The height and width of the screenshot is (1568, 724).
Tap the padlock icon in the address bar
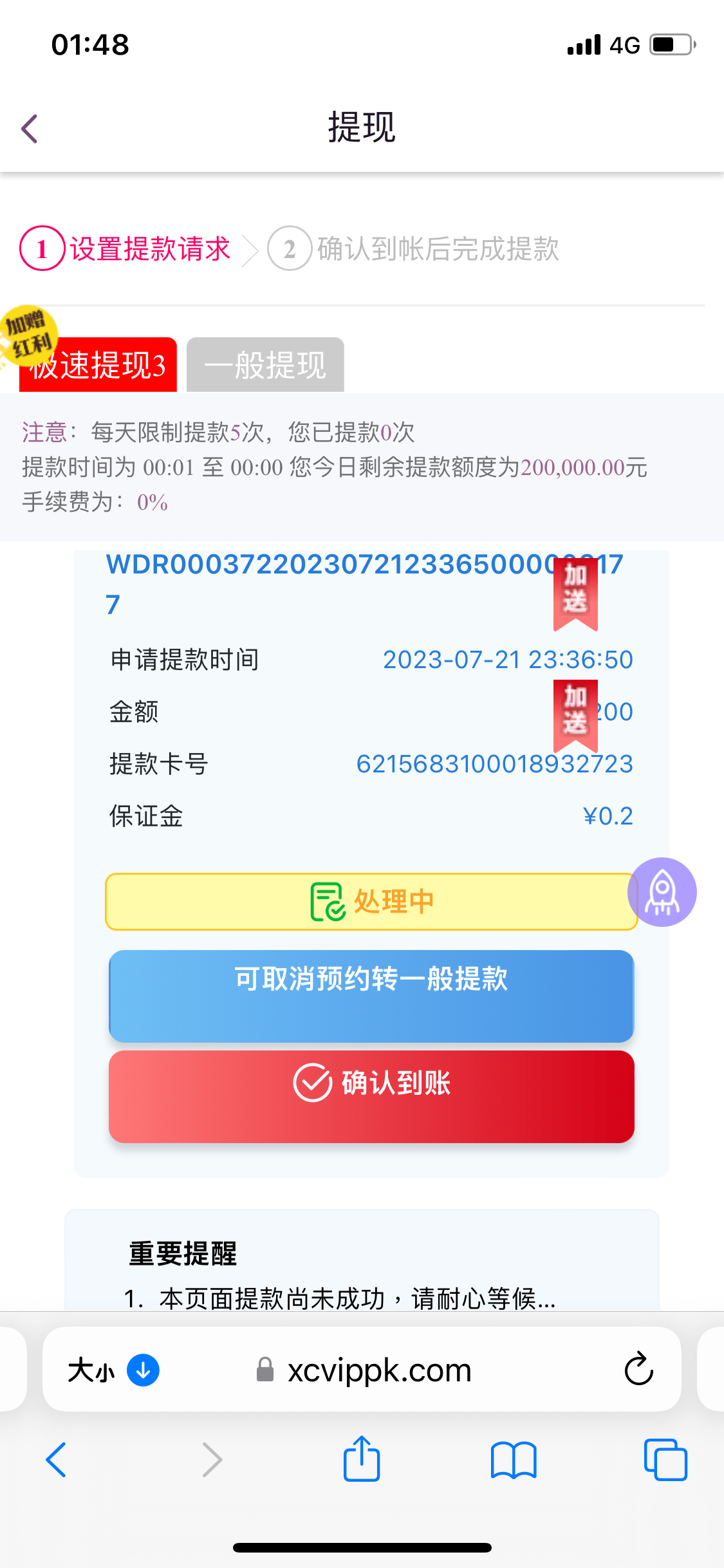pyautogui.click(x=266, y=1370)
